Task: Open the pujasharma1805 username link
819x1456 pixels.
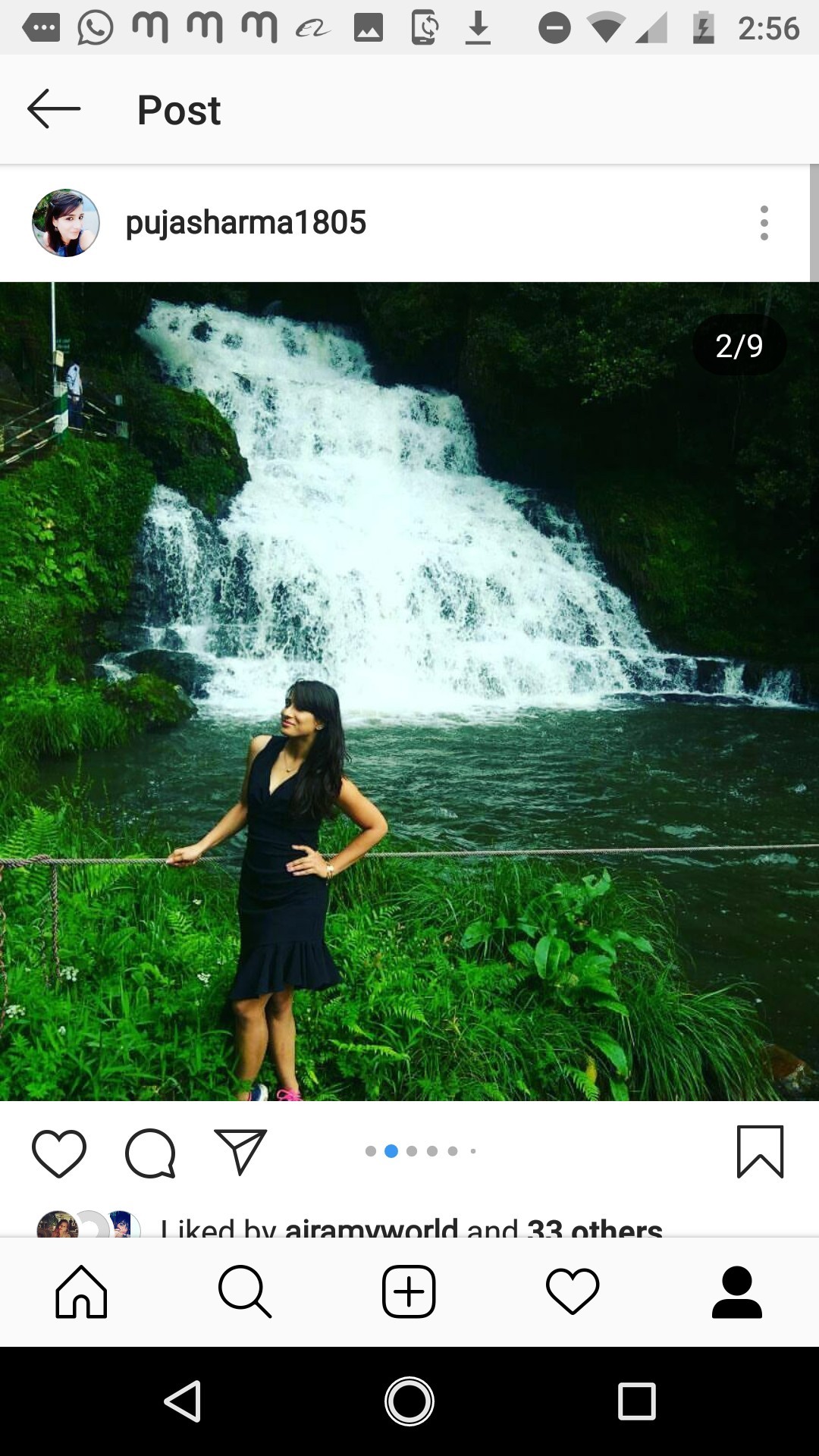Action: click(x=246, y=223)
